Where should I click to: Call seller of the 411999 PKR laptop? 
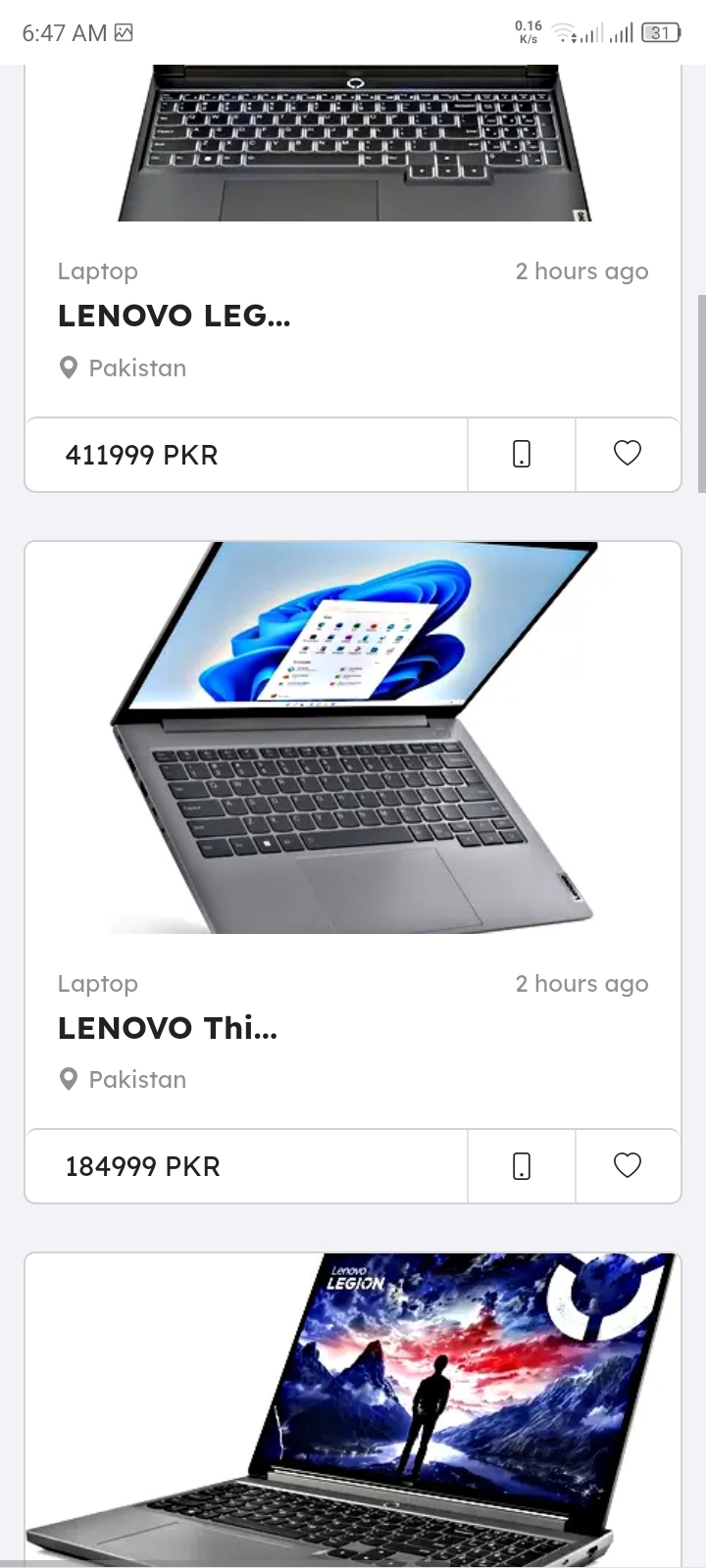click(x=522, y=455)
